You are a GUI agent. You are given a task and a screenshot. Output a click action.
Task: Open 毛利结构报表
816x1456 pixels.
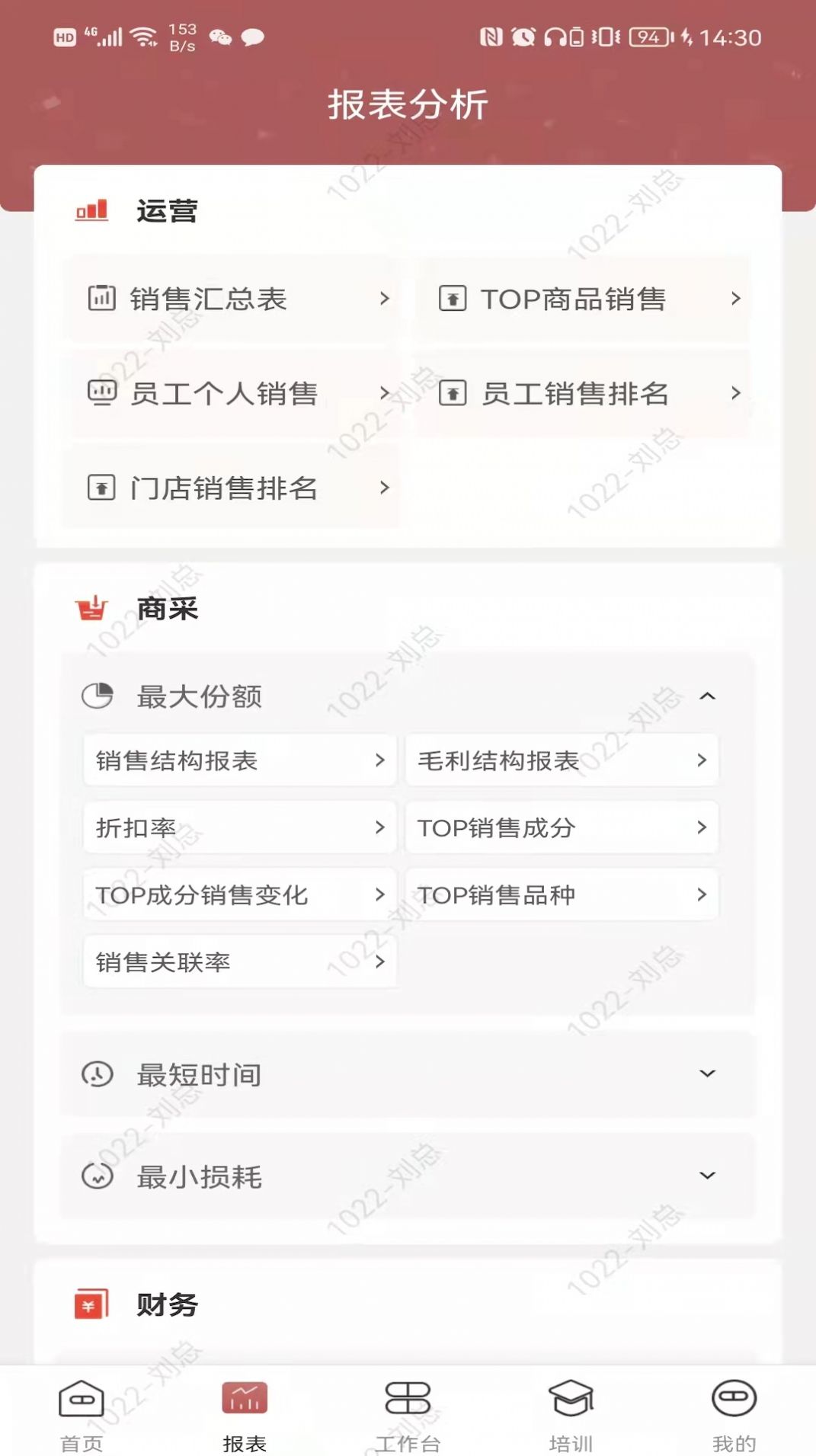click(x=562, y=760)
